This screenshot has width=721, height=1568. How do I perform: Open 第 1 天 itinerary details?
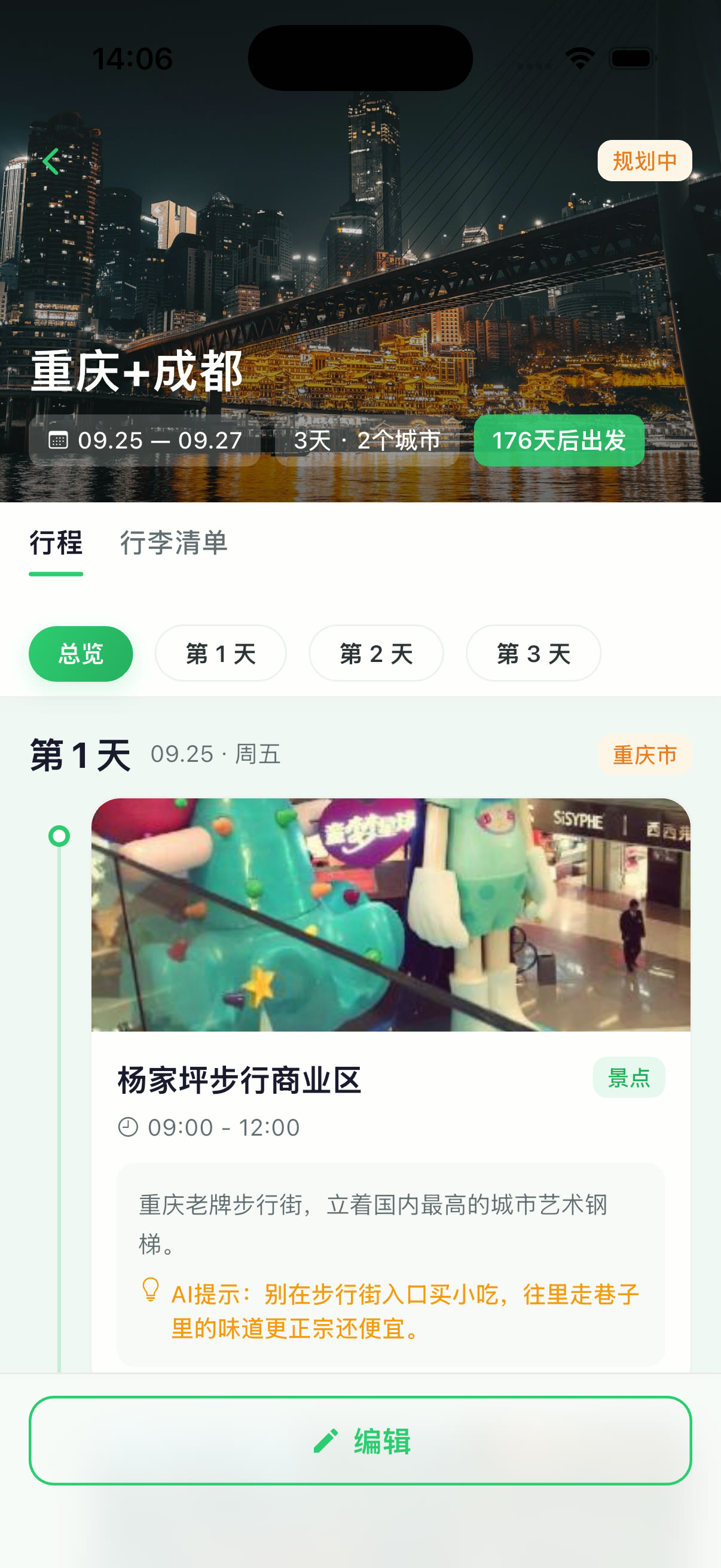(x=219, y=652)
